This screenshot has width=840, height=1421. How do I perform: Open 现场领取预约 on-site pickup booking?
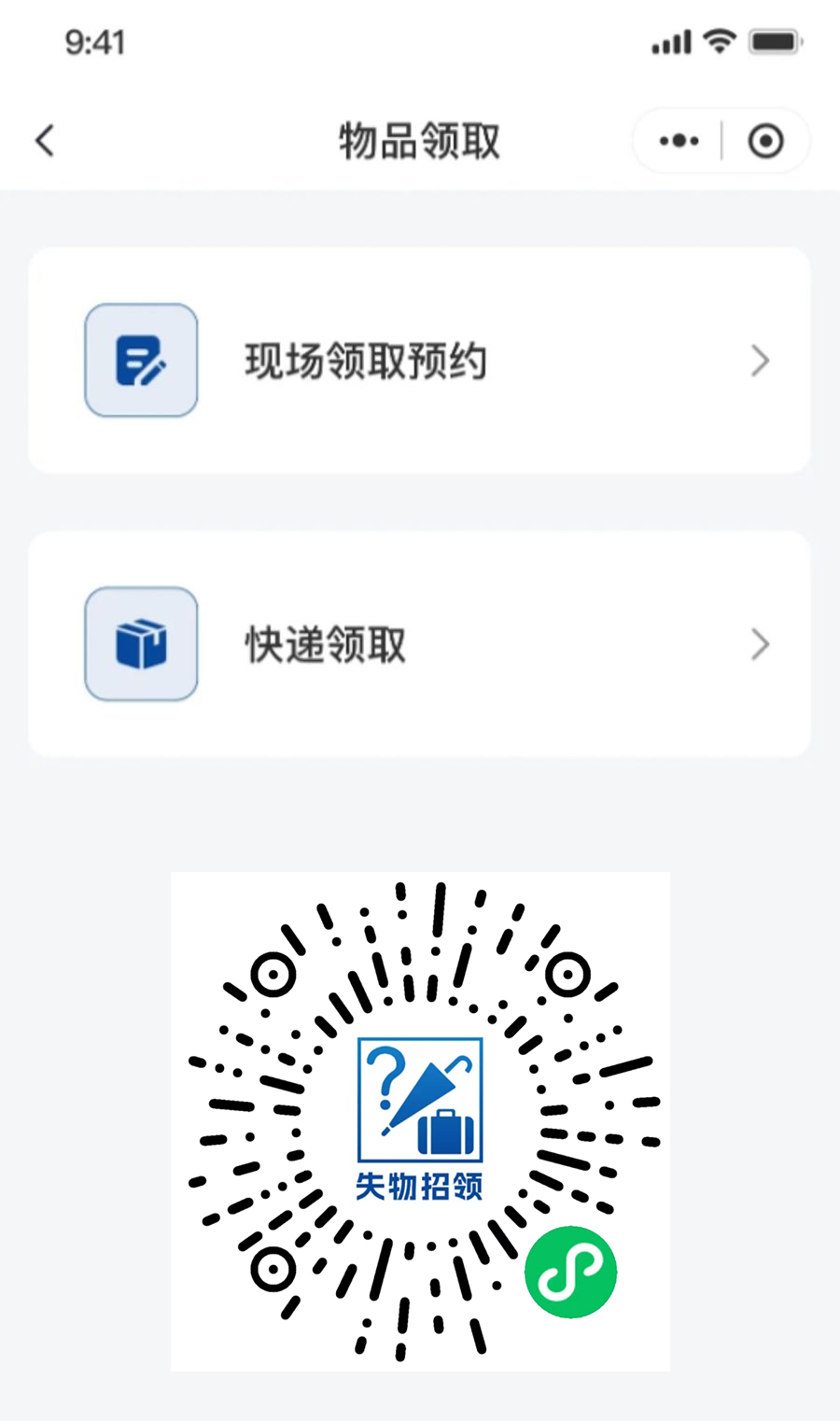419,360
